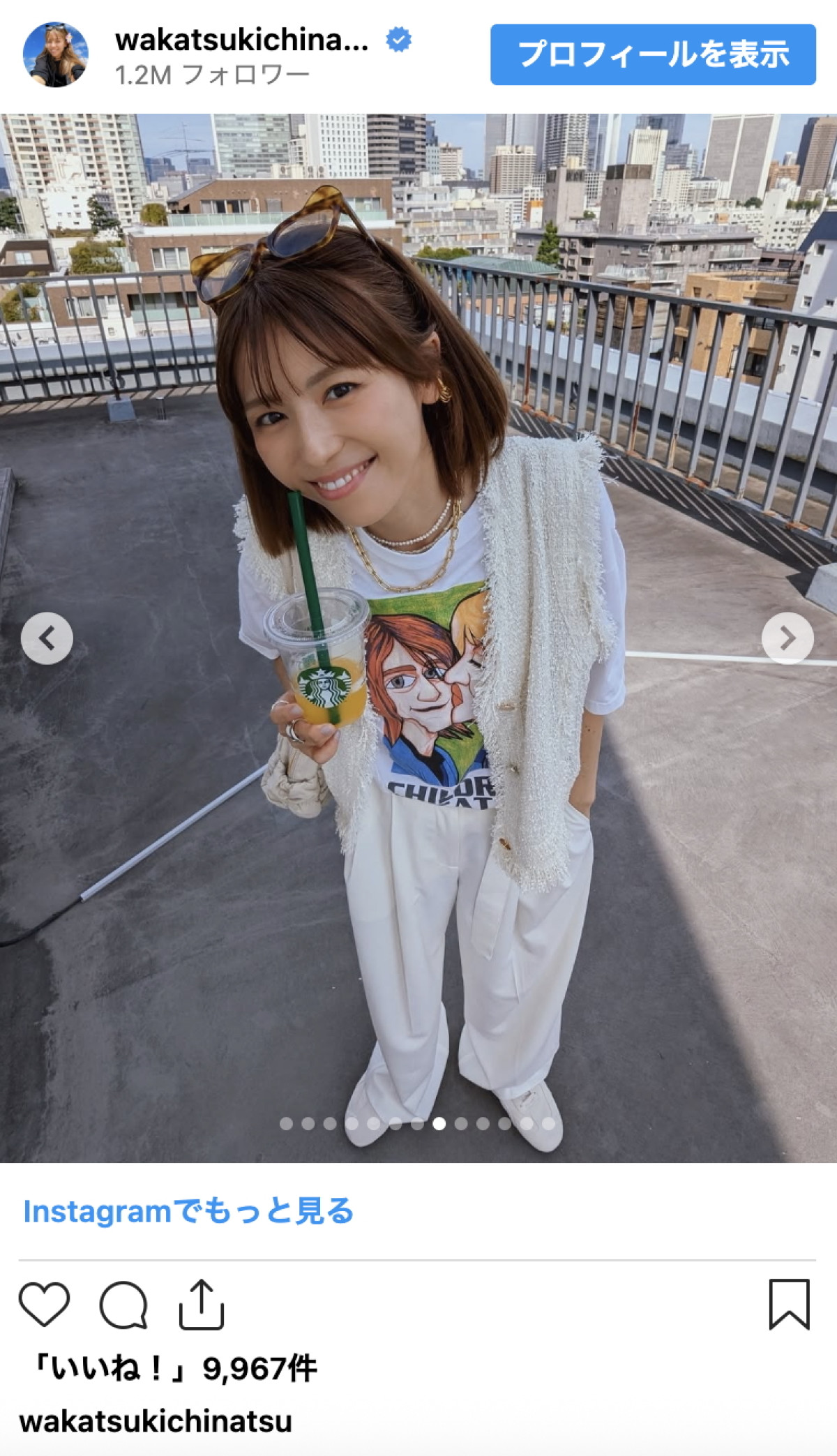
Task: Tap the プロフィールを表示 button
Action: pyautogui.click(x=653, y=54)
